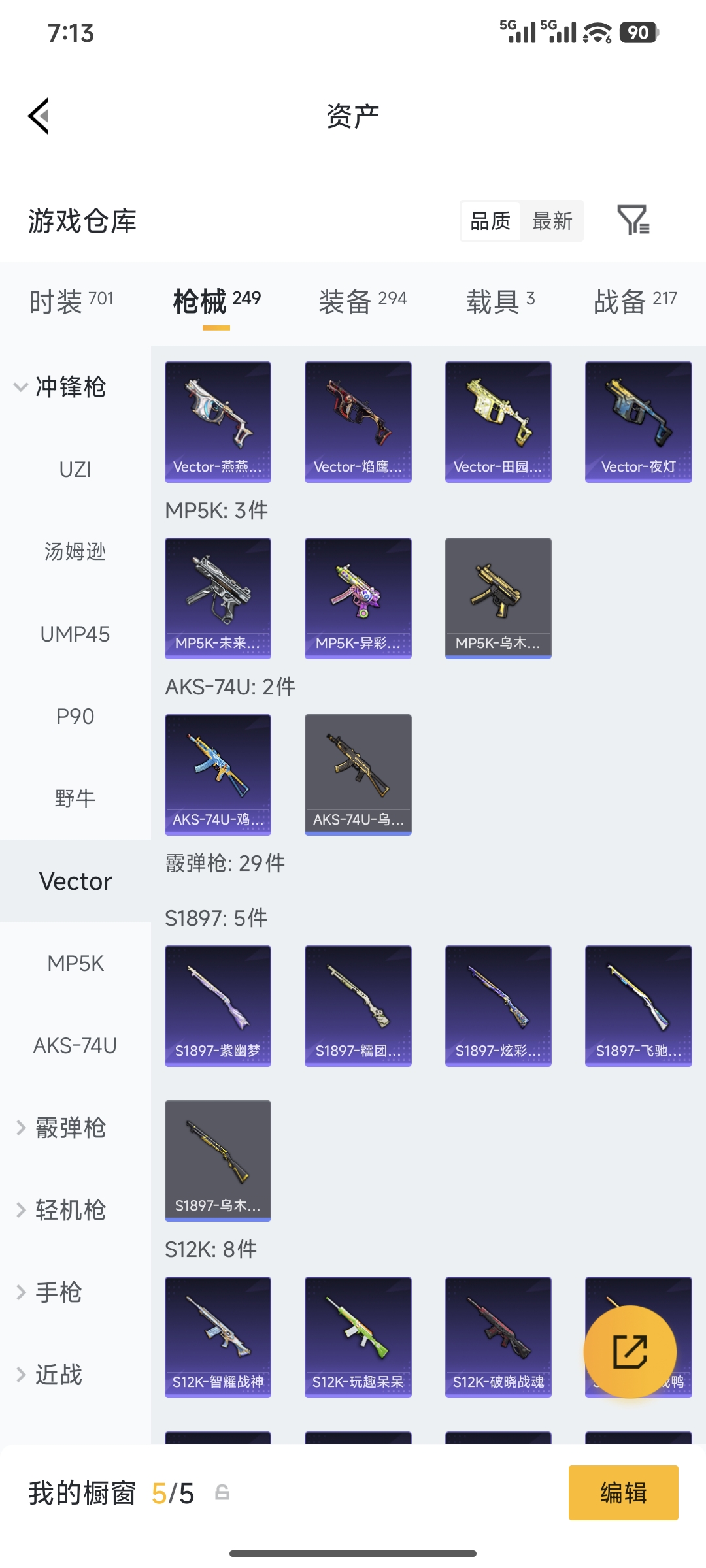This screenshot has width=706, height=1568.
Task: Select the Vector category in sidebar
Action: 75,881
